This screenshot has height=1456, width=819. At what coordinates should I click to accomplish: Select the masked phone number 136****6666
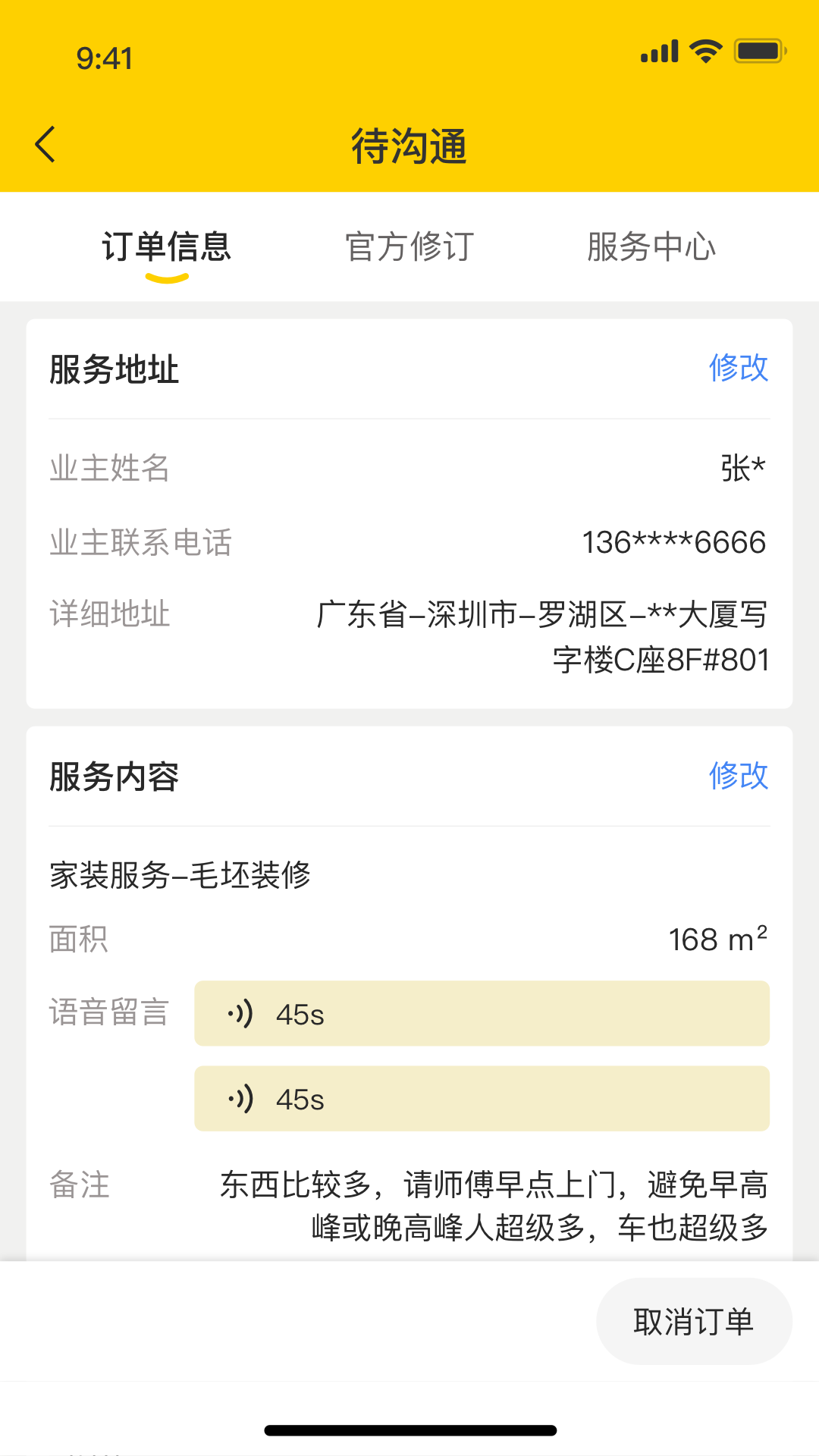click(x=674, y=542)
